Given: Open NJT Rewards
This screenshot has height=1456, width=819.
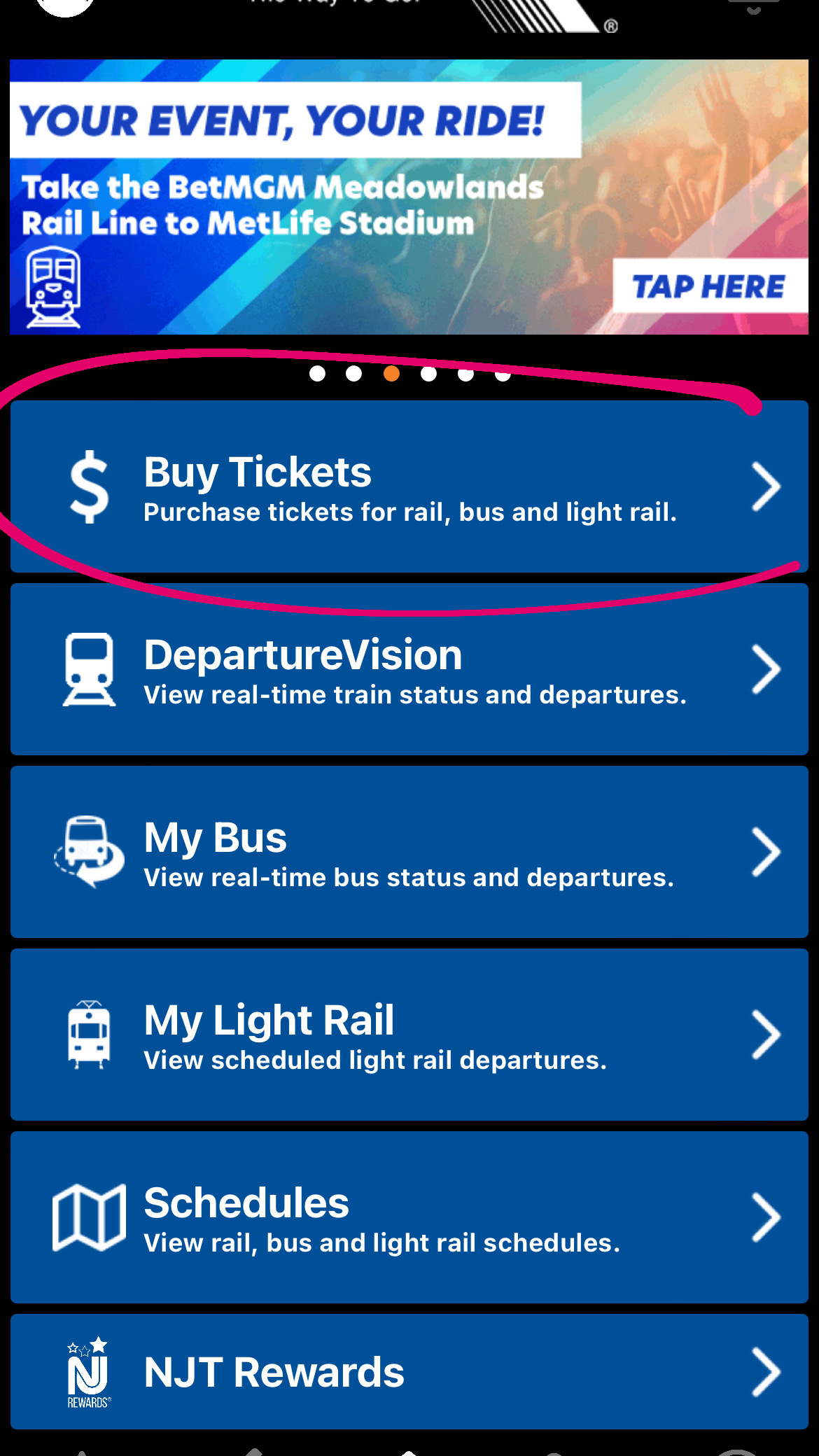Looking at the screenshot, I should [409, 1371].
